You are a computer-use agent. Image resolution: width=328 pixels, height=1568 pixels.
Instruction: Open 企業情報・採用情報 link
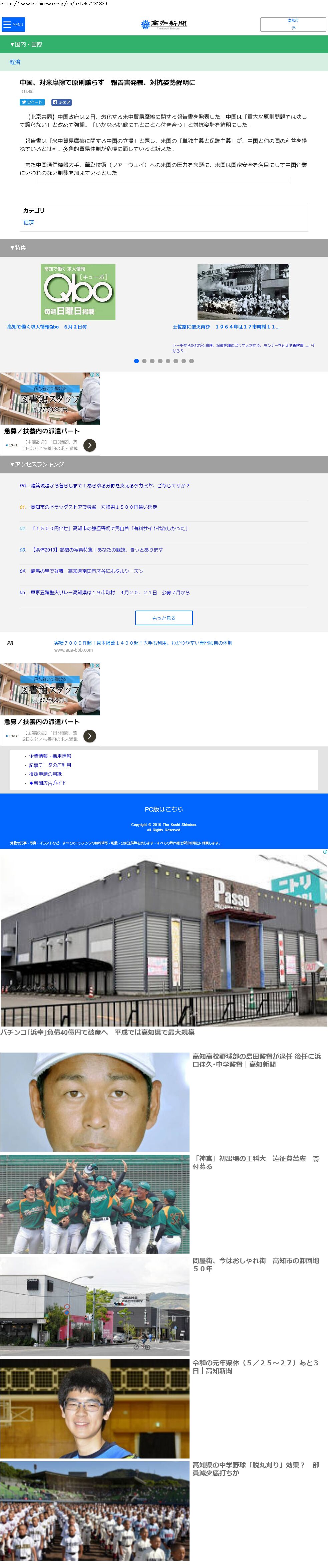[x=50, y=756]
